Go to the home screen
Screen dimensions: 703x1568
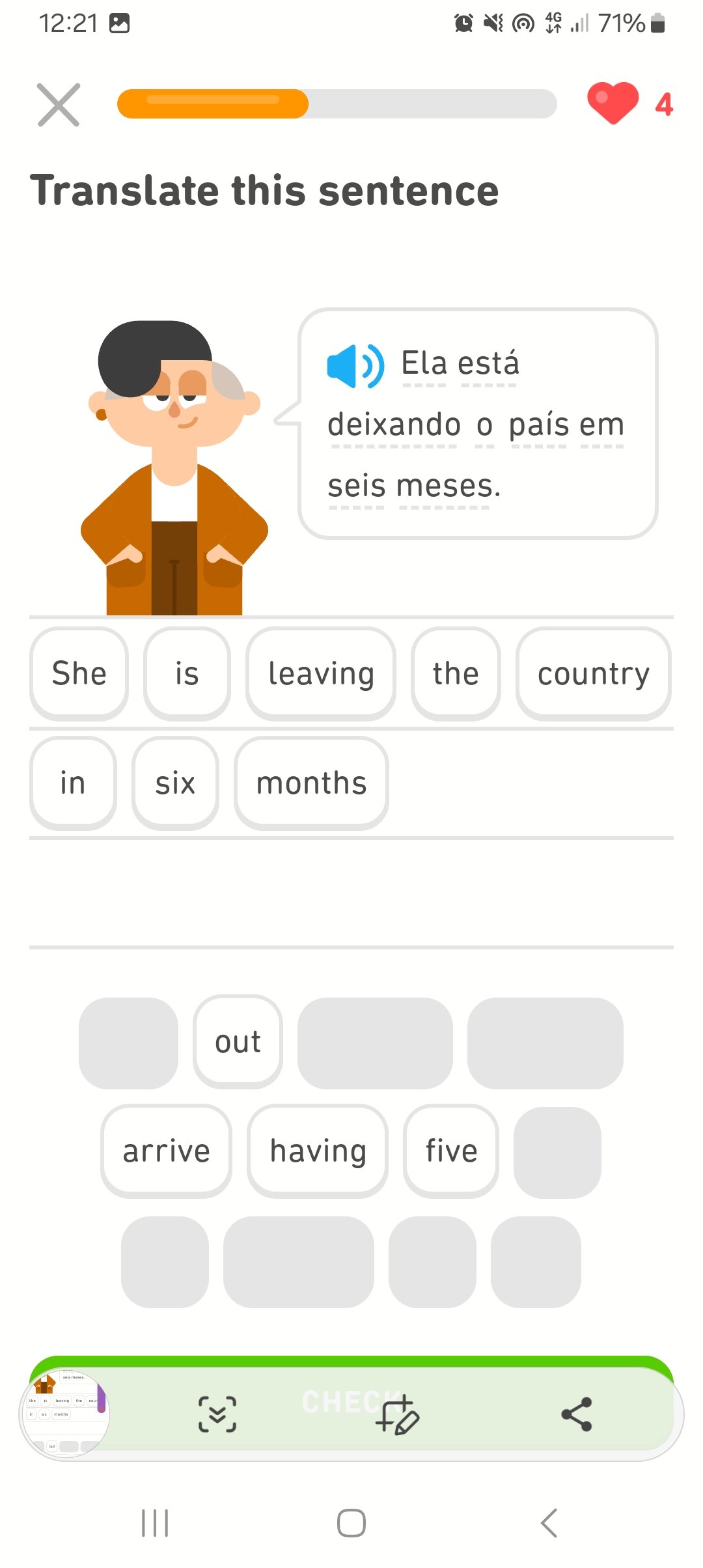point(351,1523)
